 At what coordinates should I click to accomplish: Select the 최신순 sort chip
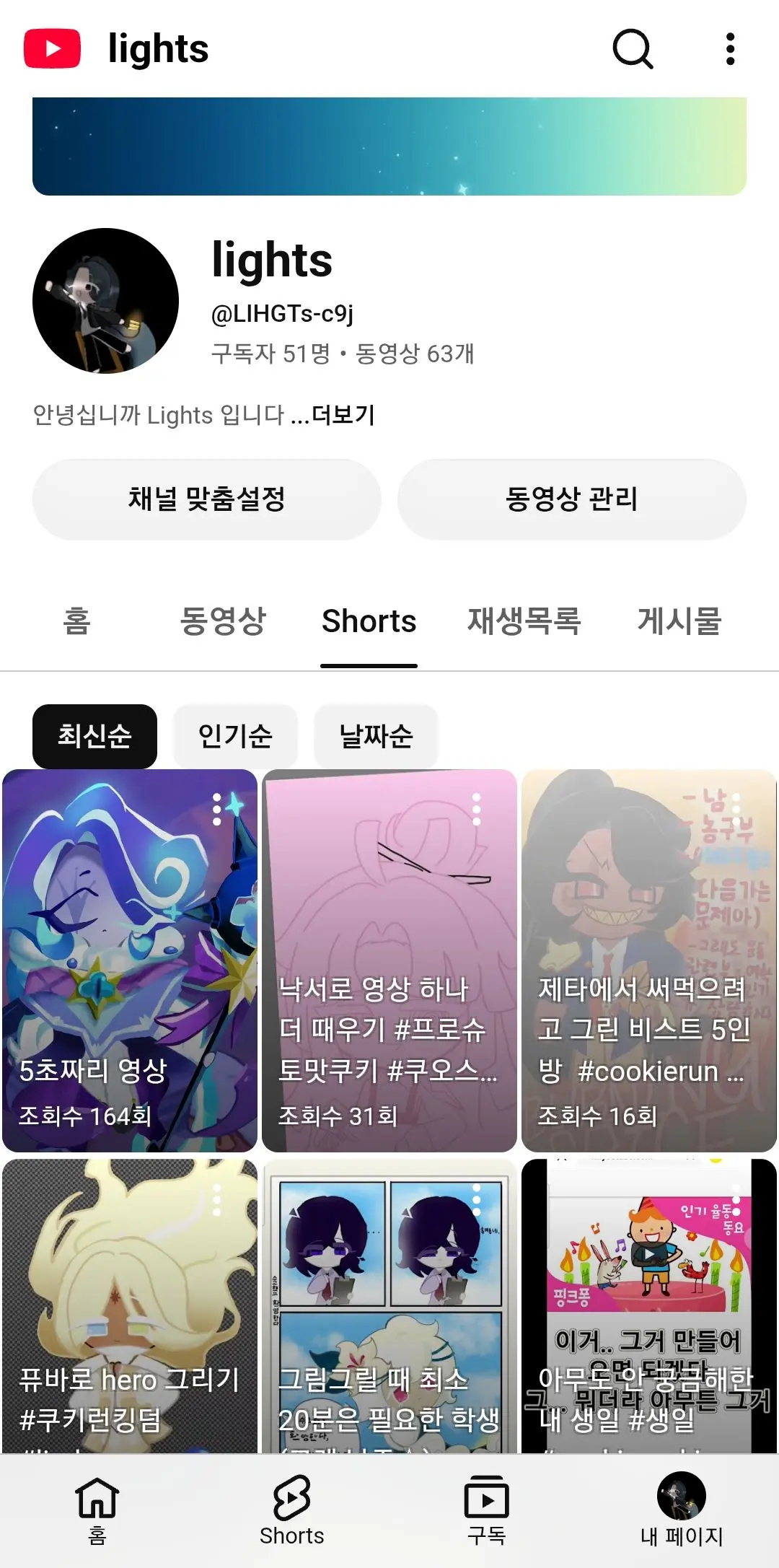pos(94,736)
